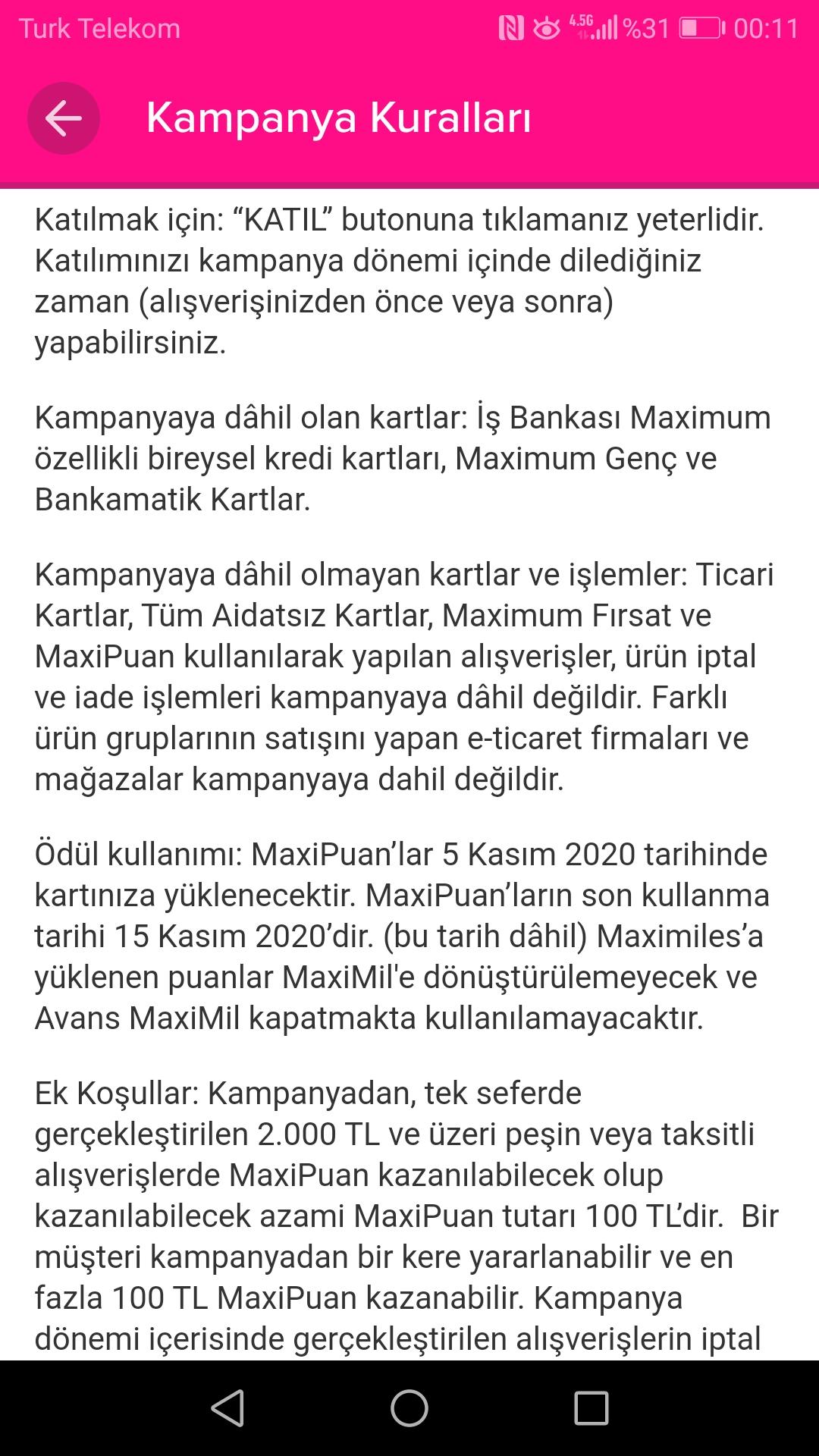Tap the system back button
The image size is (819, 1456).
tap(227, 1408)
